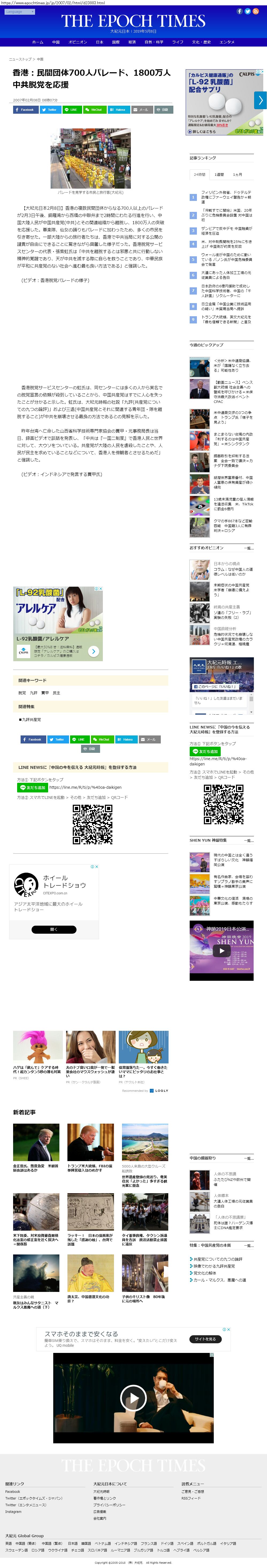Tap the ニュースストップ breadcrumb link
This screenshot has width=267, height=1568.
pos(20,59)
